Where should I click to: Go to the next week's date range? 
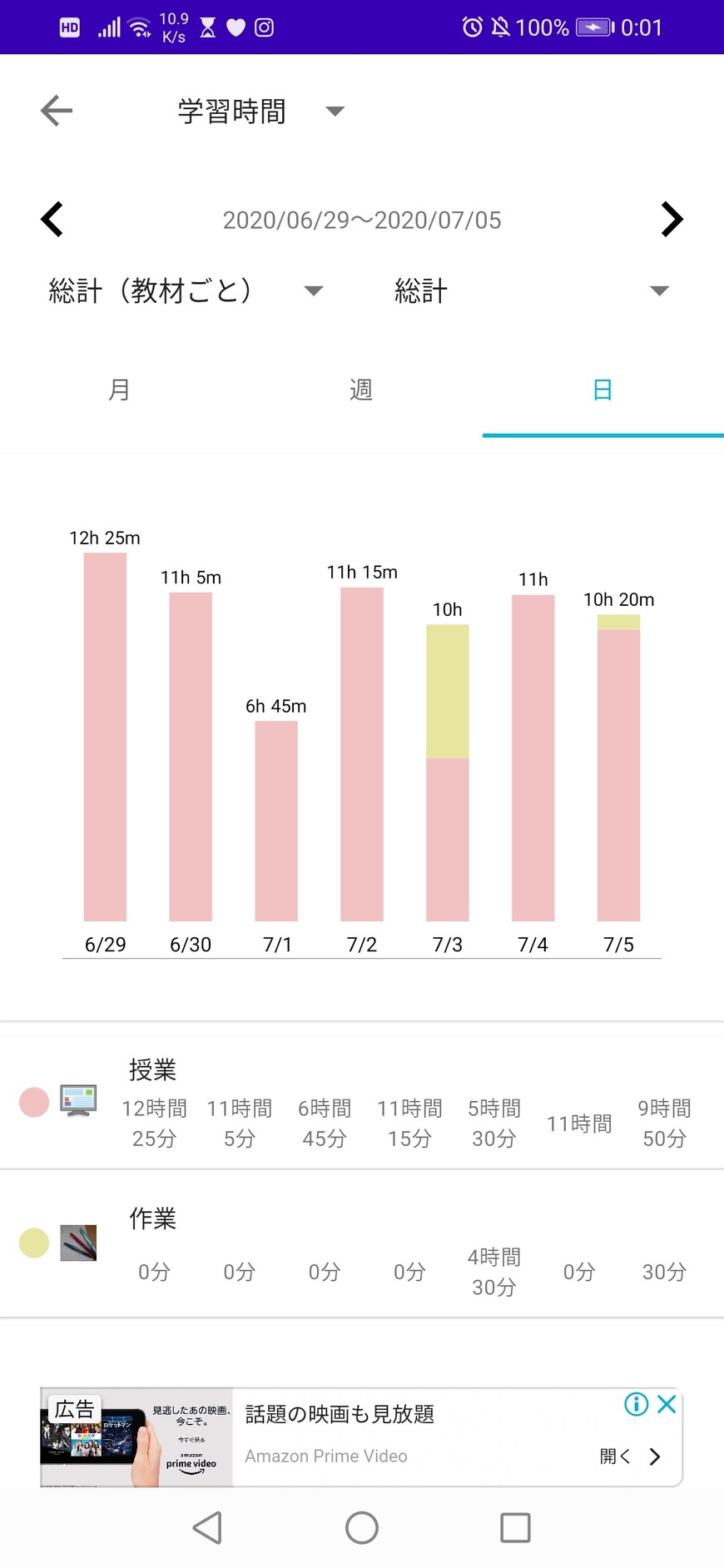(671, 220)
